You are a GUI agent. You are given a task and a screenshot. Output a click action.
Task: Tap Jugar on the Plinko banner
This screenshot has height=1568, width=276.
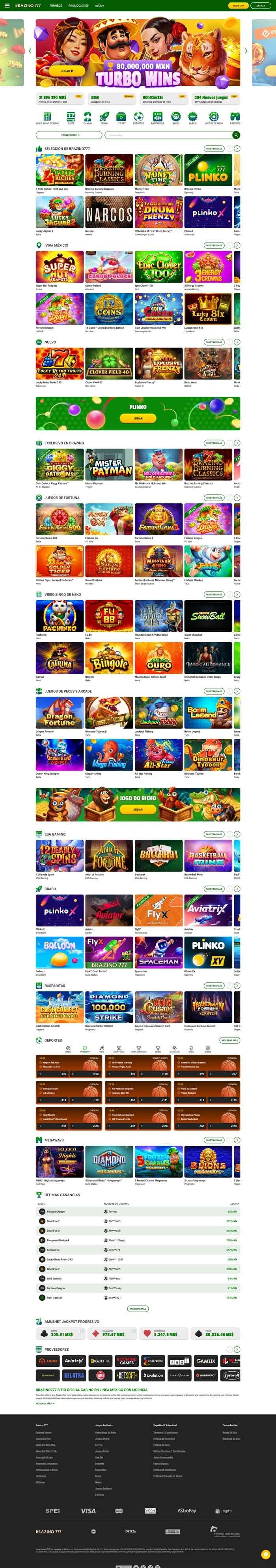138,418
